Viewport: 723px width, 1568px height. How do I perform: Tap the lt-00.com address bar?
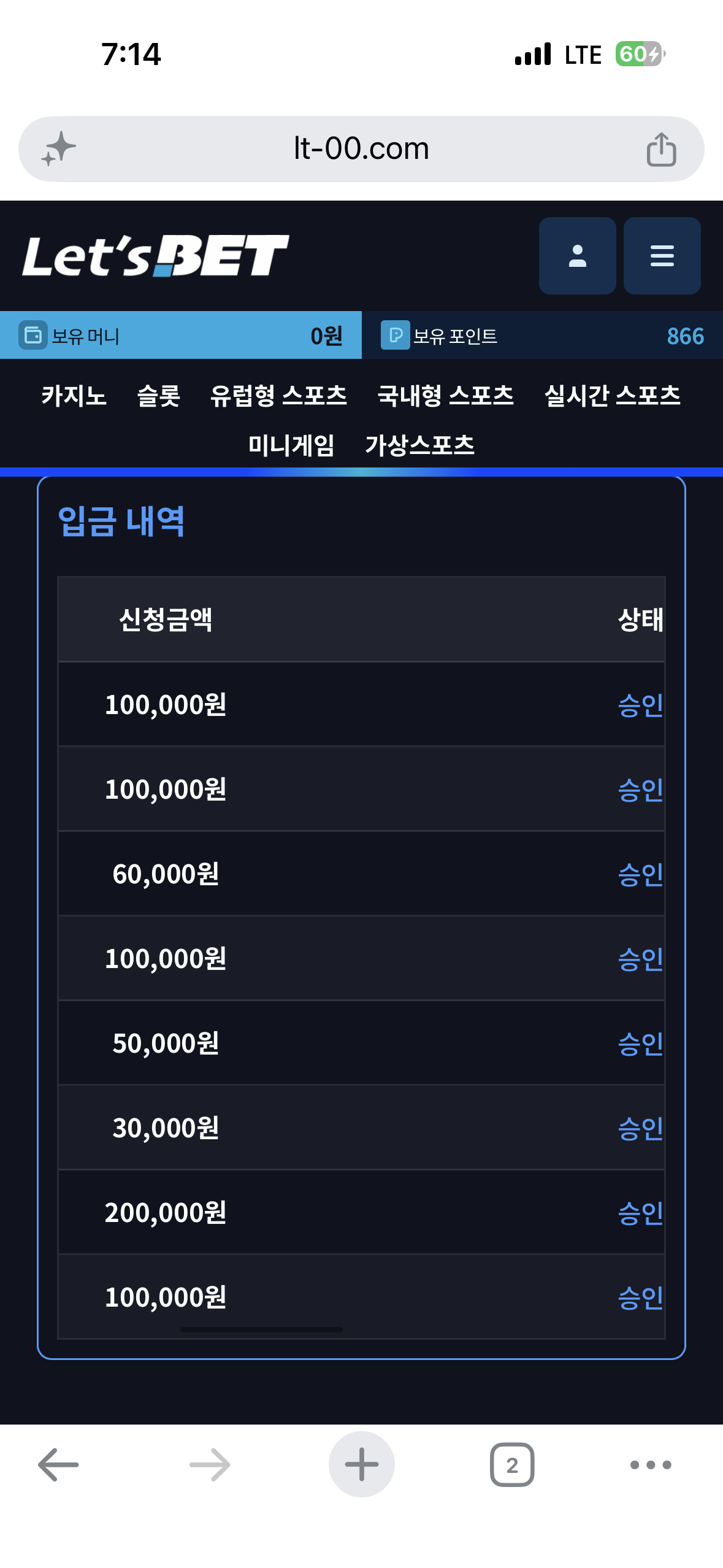tap(361, 149)
